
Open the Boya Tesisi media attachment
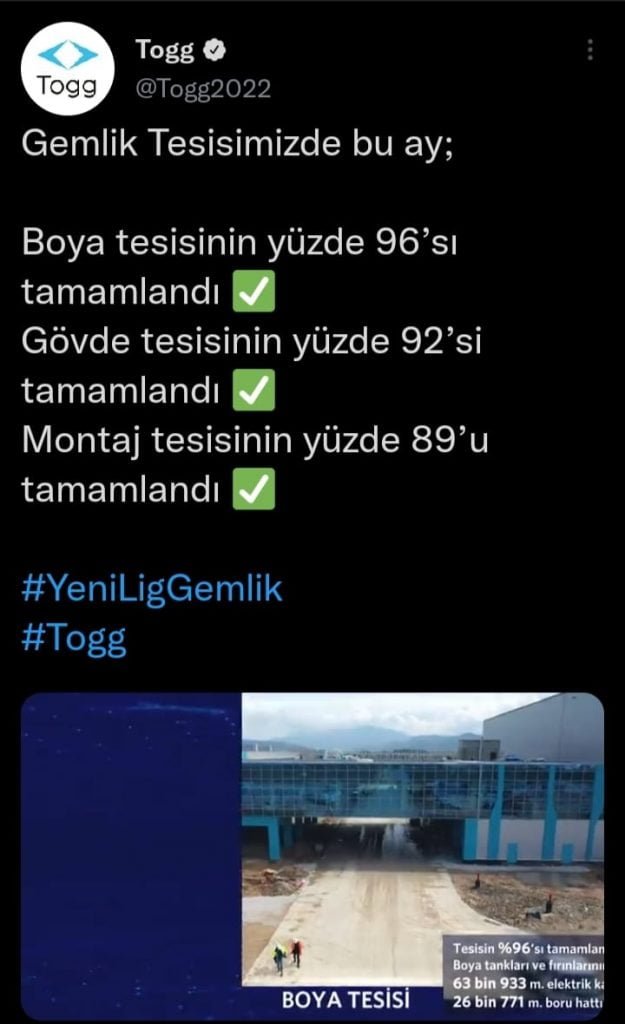pos(312,855)
